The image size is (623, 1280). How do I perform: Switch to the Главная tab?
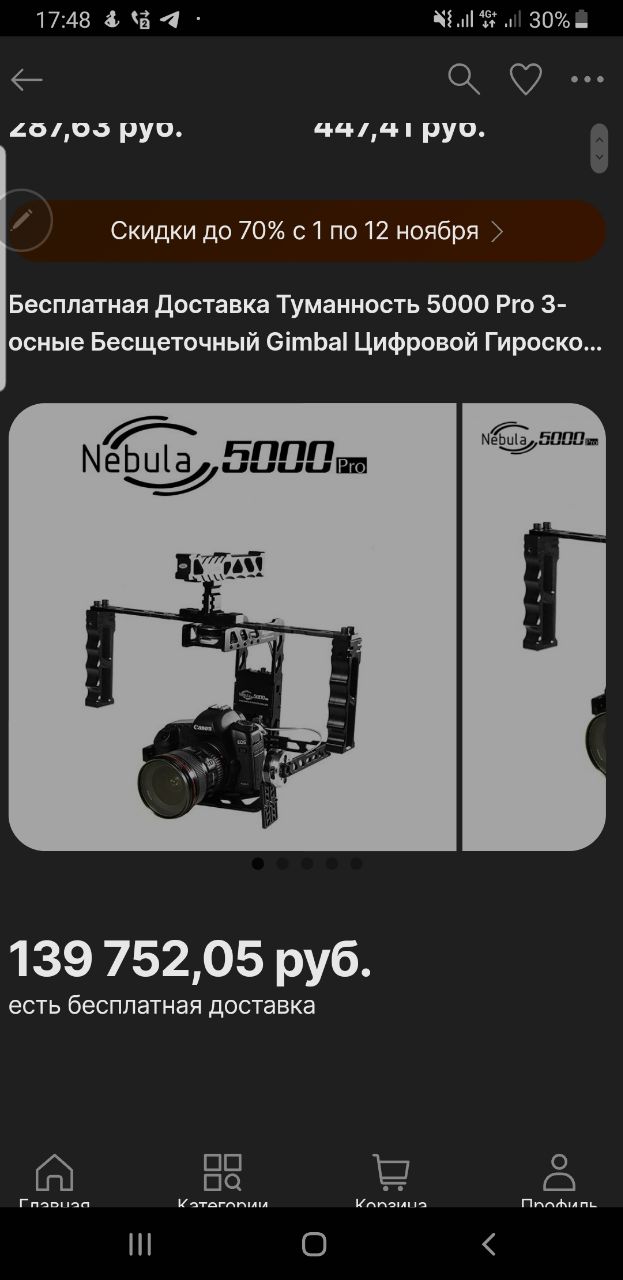tap(54, 1180)
